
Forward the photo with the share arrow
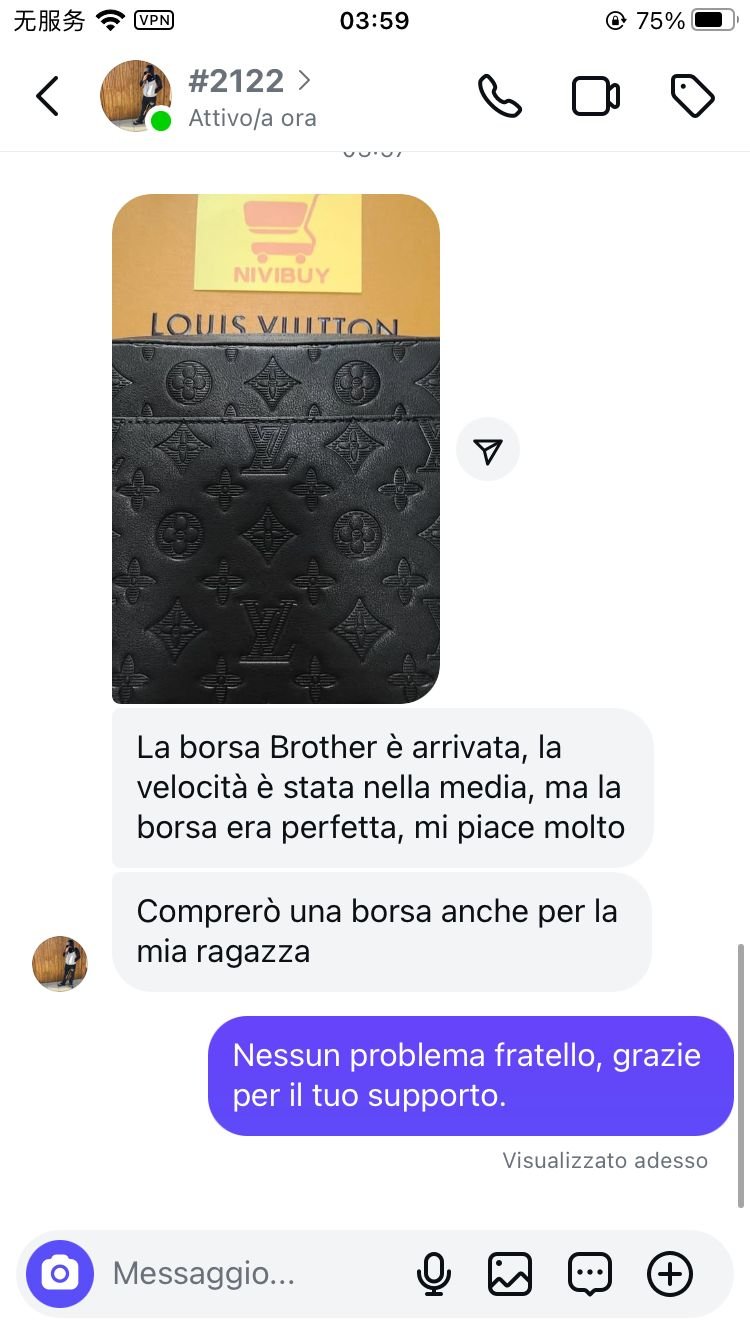point(487,451)
